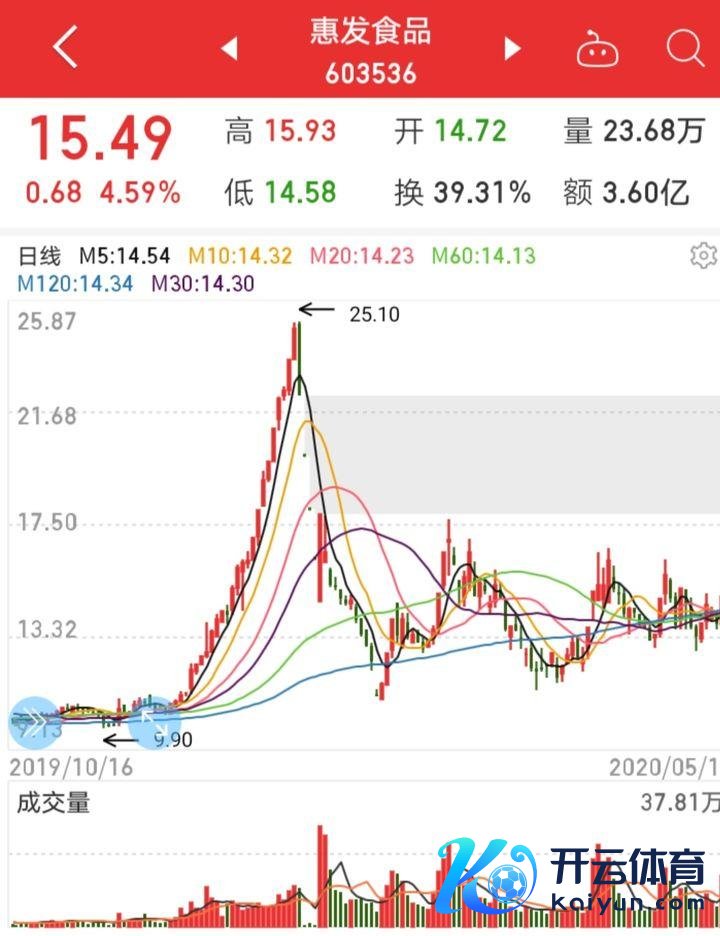Open the robot assistant icon
Screen dimensions: 720x936
pos(597,48)
